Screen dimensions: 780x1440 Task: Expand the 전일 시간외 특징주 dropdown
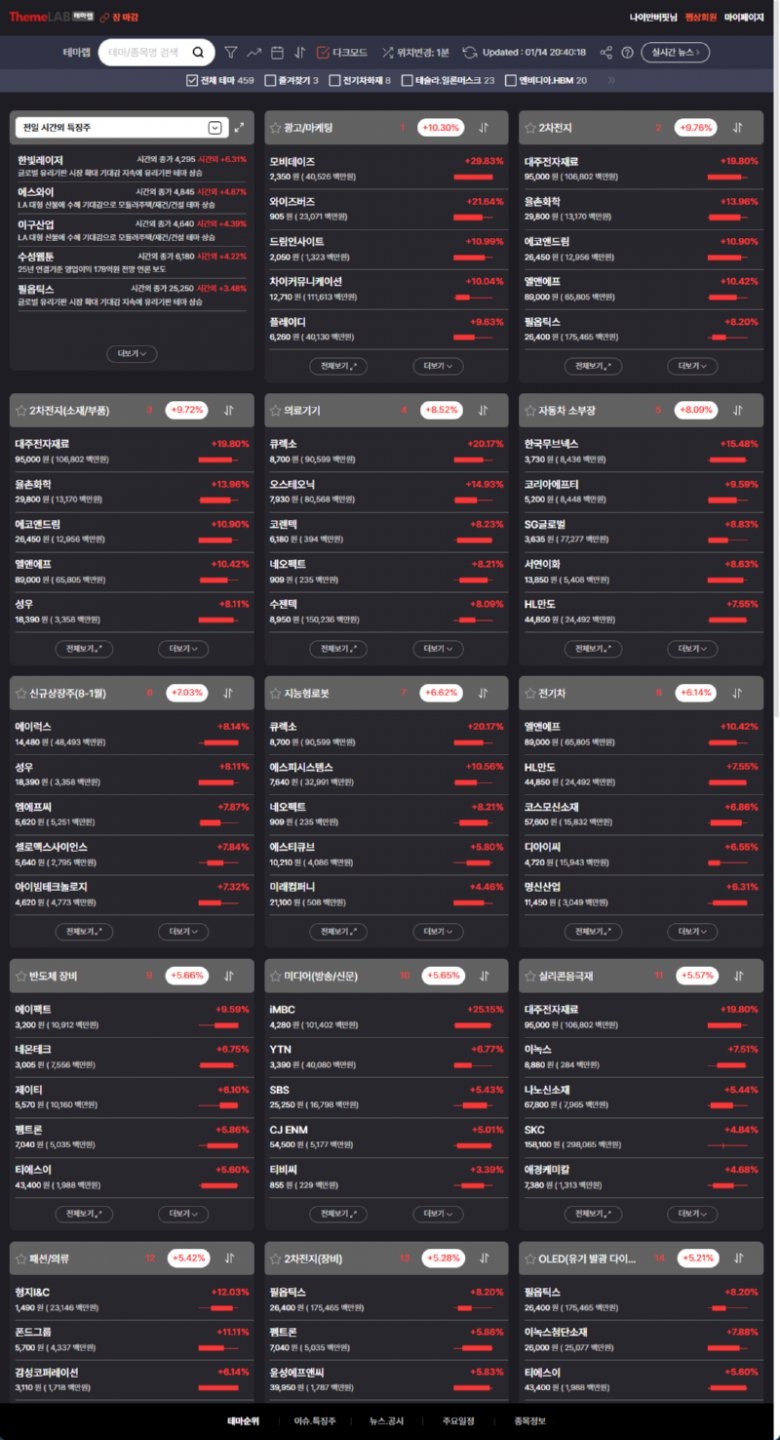pos(214,127)
